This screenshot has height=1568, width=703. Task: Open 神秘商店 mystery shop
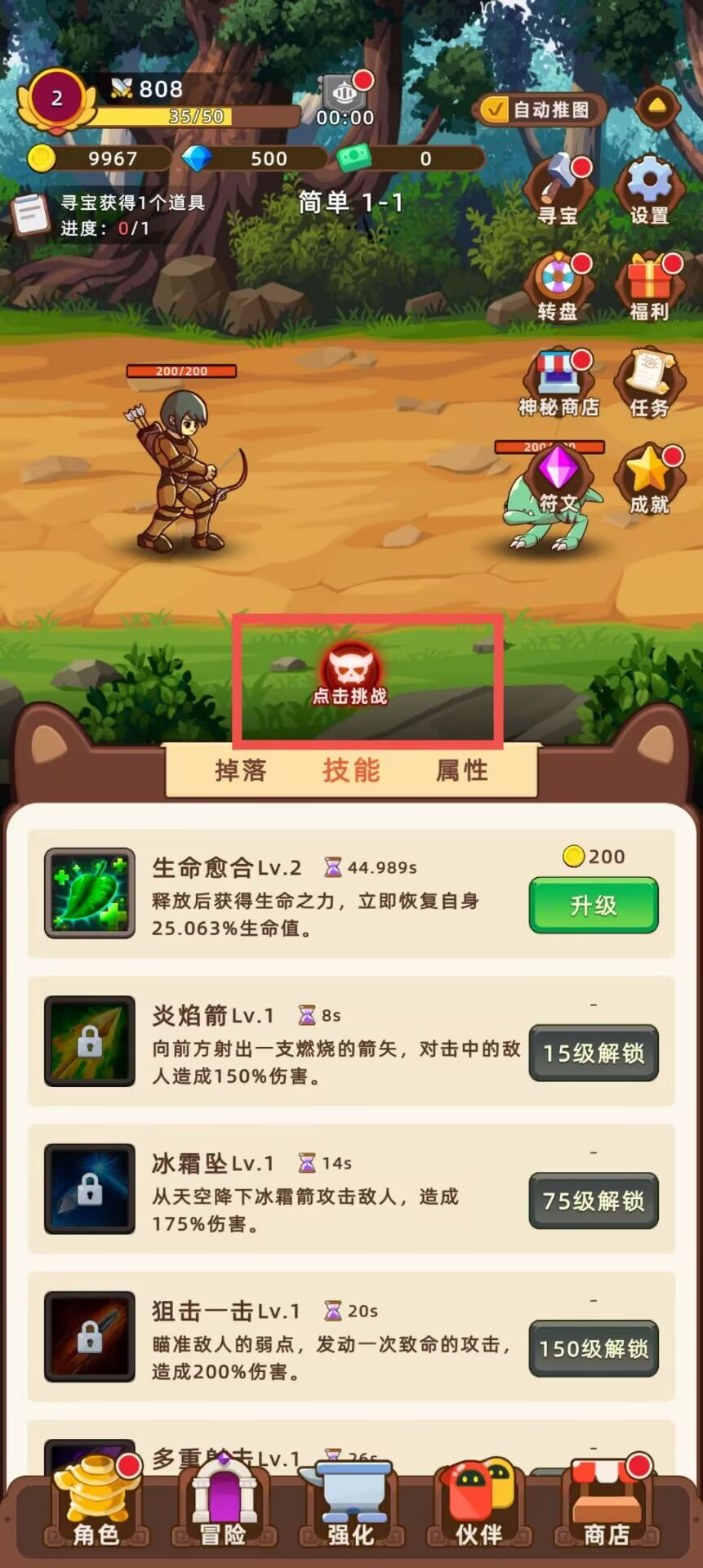(x=558, y=382)
